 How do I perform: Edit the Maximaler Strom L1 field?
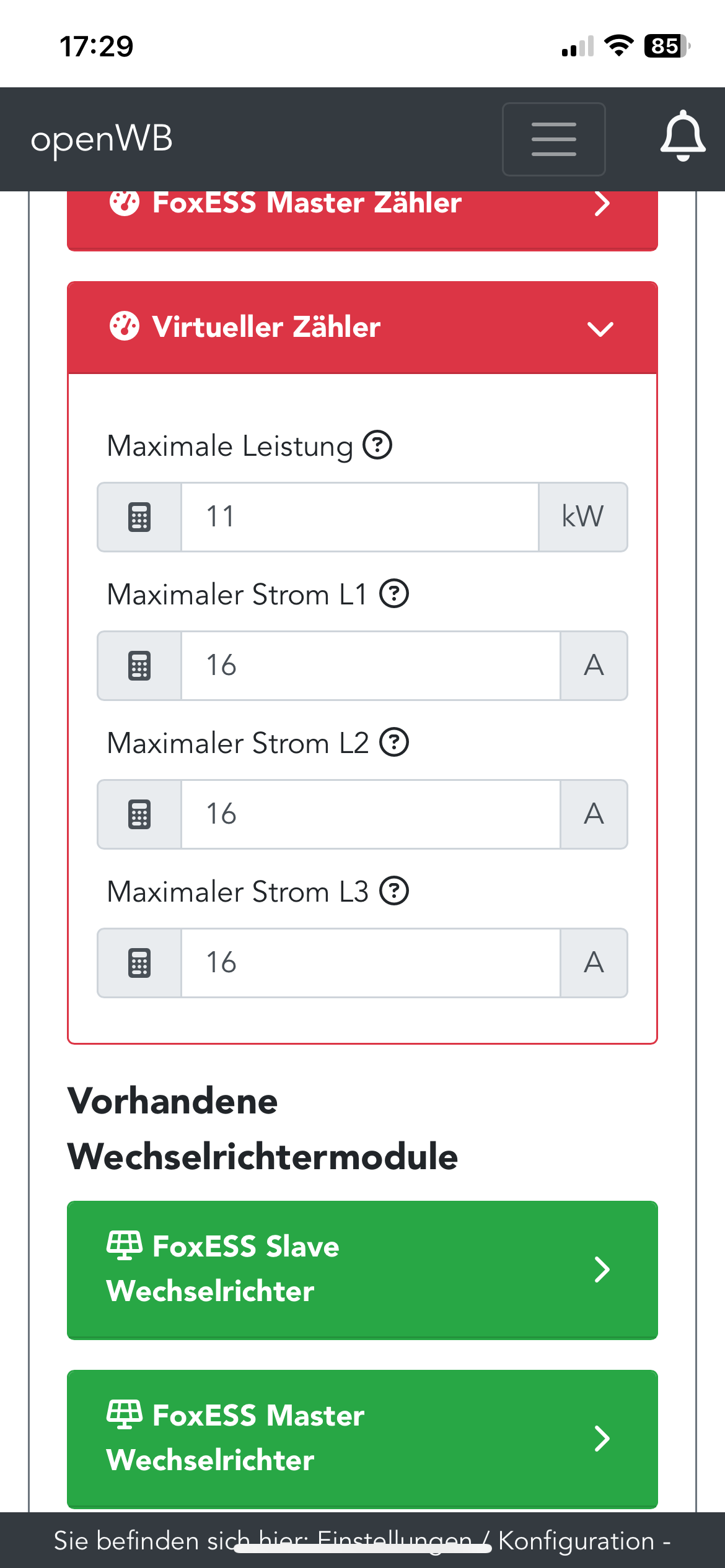coord(370,666)
